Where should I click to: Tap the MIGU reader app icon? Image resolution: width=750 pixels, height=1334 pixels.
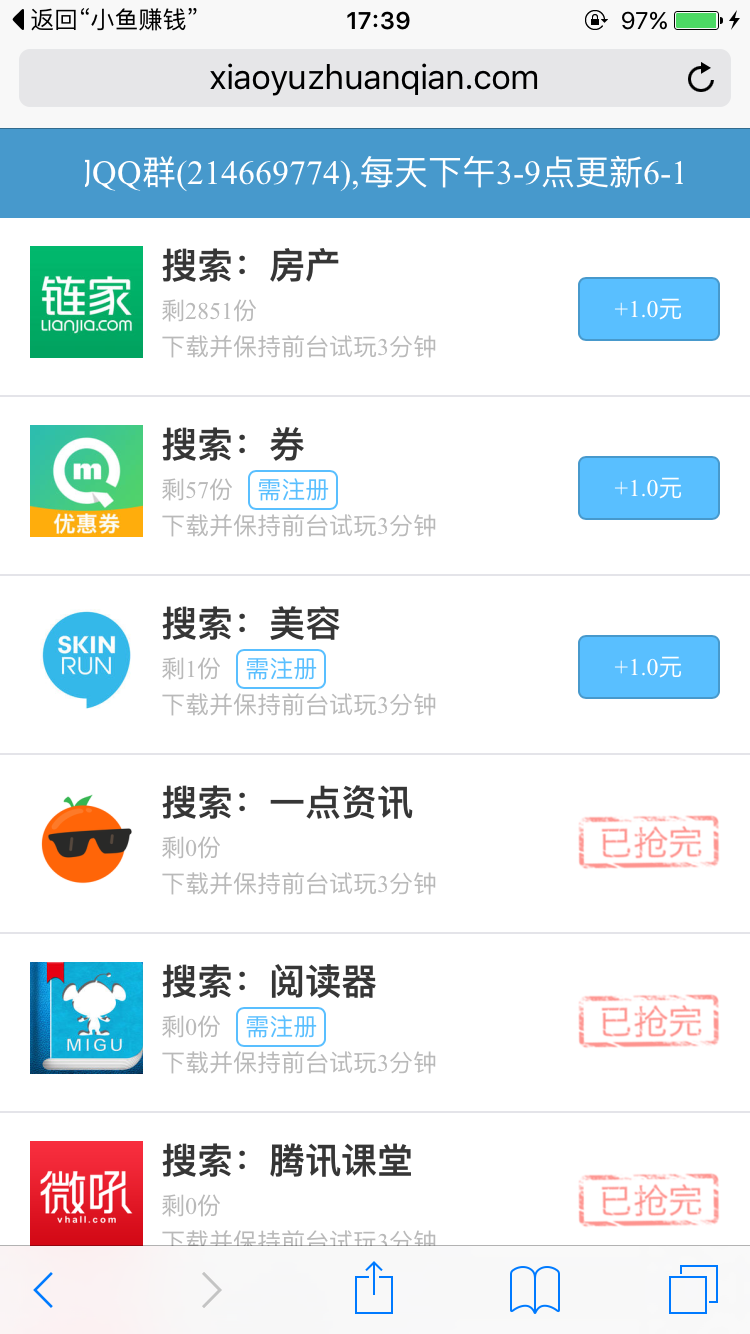coord(86,1017)
